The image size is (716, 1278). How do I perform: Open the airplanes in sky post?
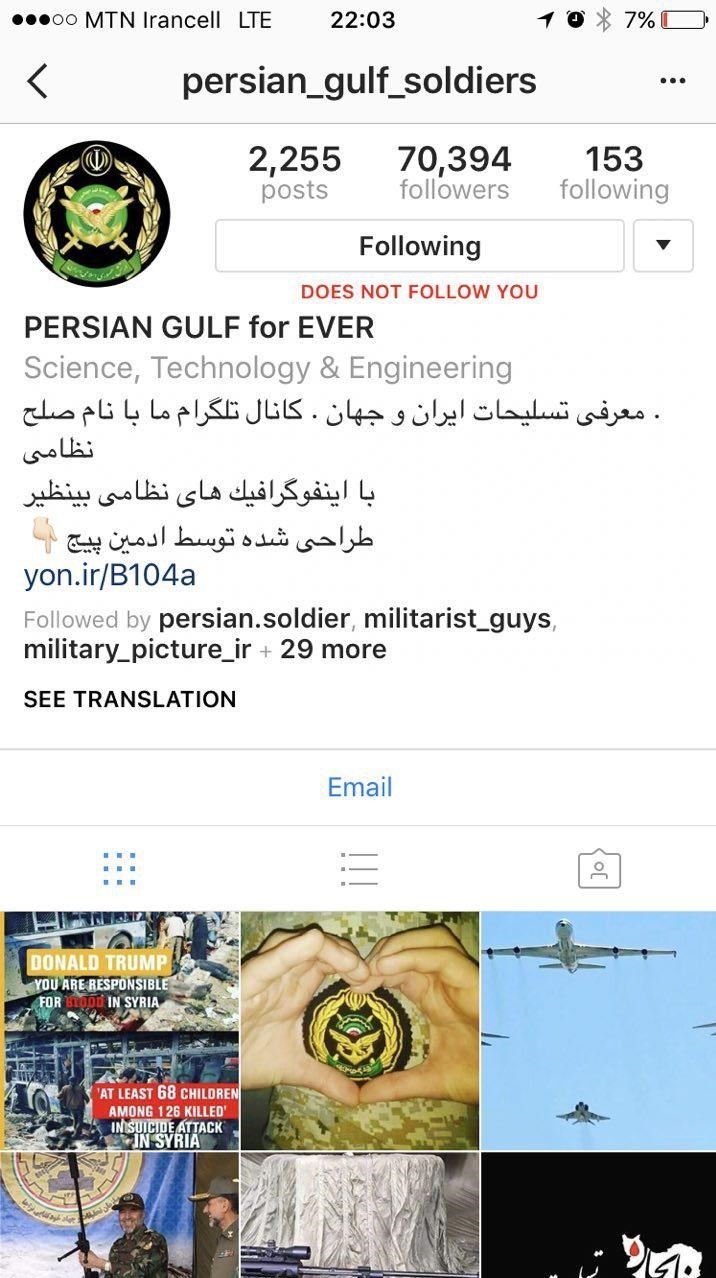coord(598,1030)
